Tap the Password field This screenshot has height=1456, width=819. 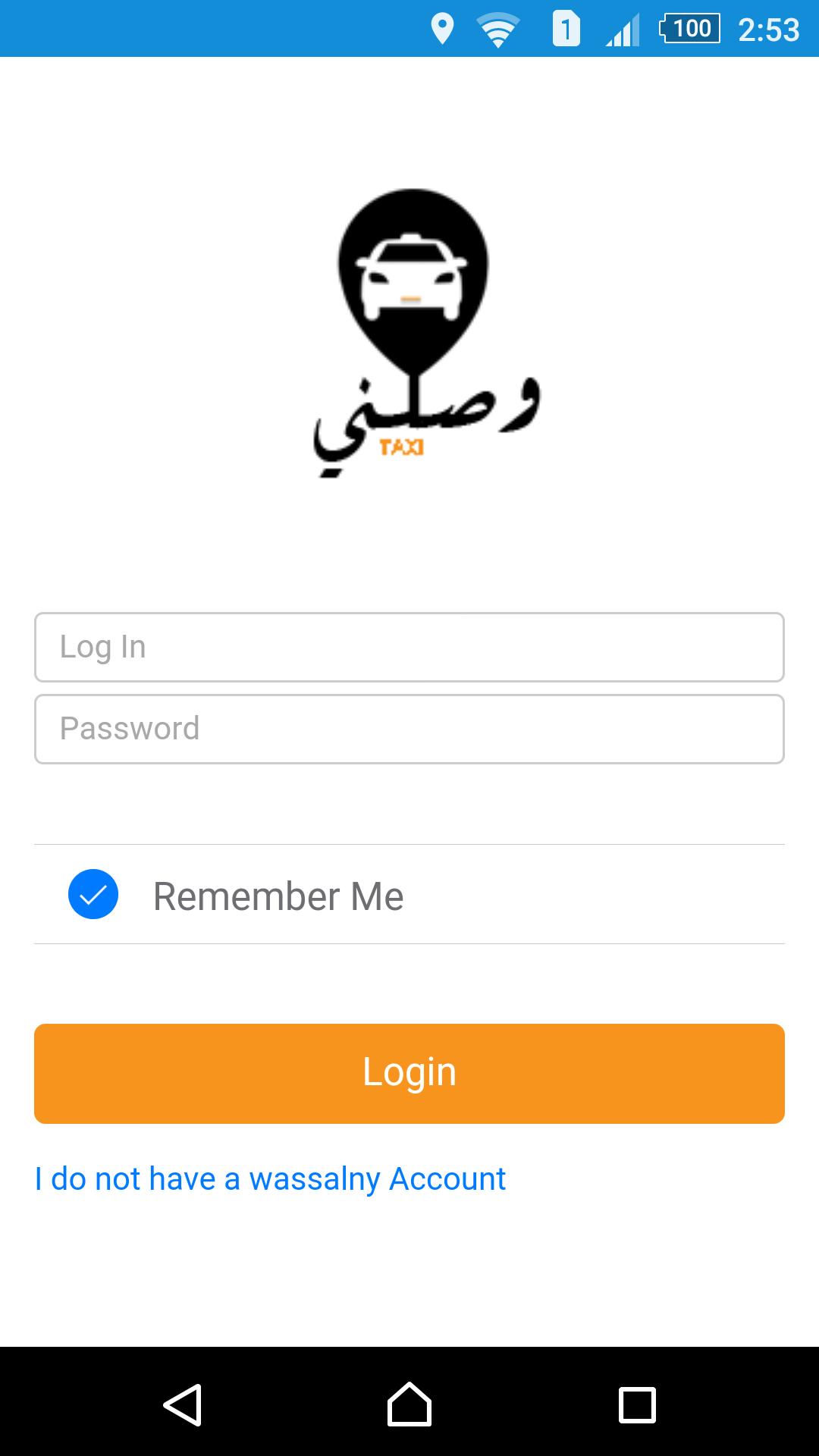tap(409, 729)
